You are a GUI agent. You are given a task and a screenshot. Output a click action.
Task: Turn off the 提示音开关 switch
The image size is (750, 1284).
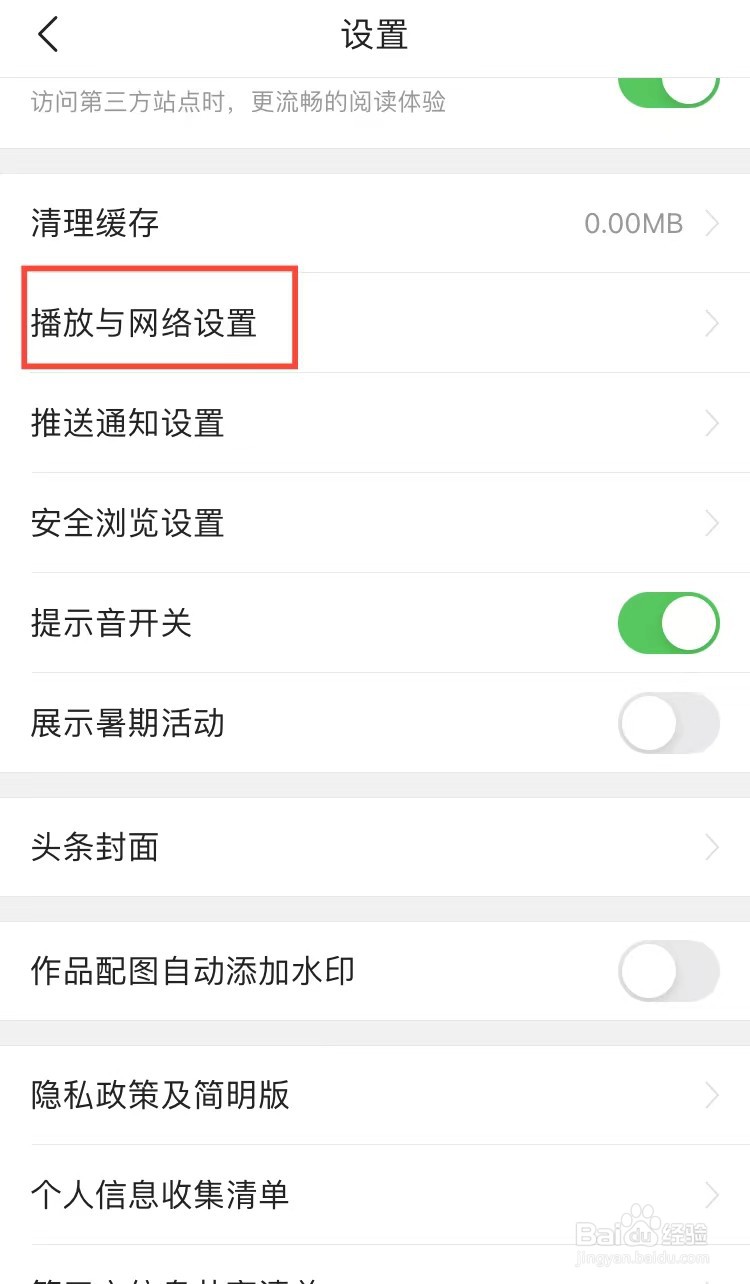pyautogui.click(x=668, y=623)
